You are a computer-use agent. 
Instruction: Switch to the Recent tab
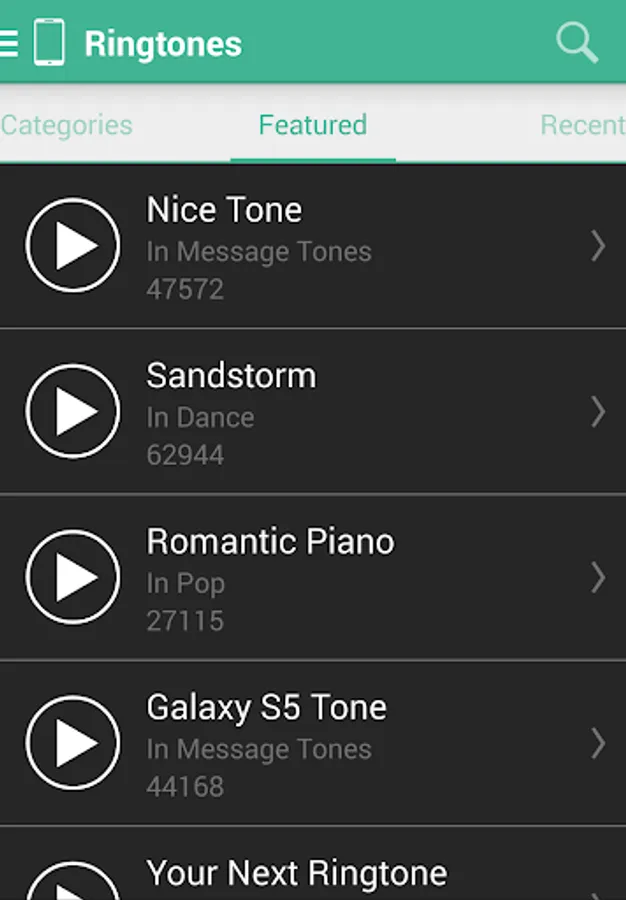tap(582, 125)
